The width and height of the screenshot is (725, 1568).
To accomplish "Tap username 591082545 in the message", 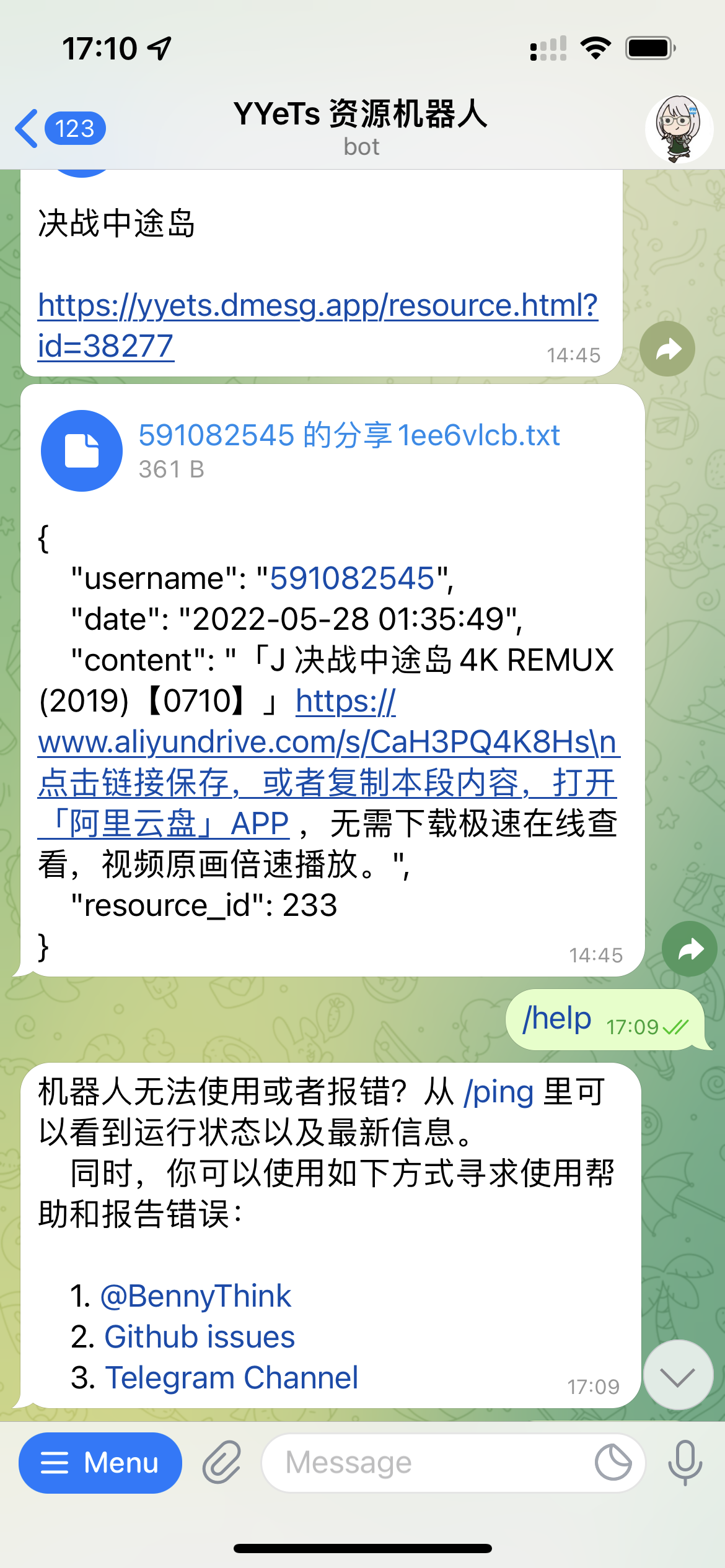I will (x=352, y=578).
